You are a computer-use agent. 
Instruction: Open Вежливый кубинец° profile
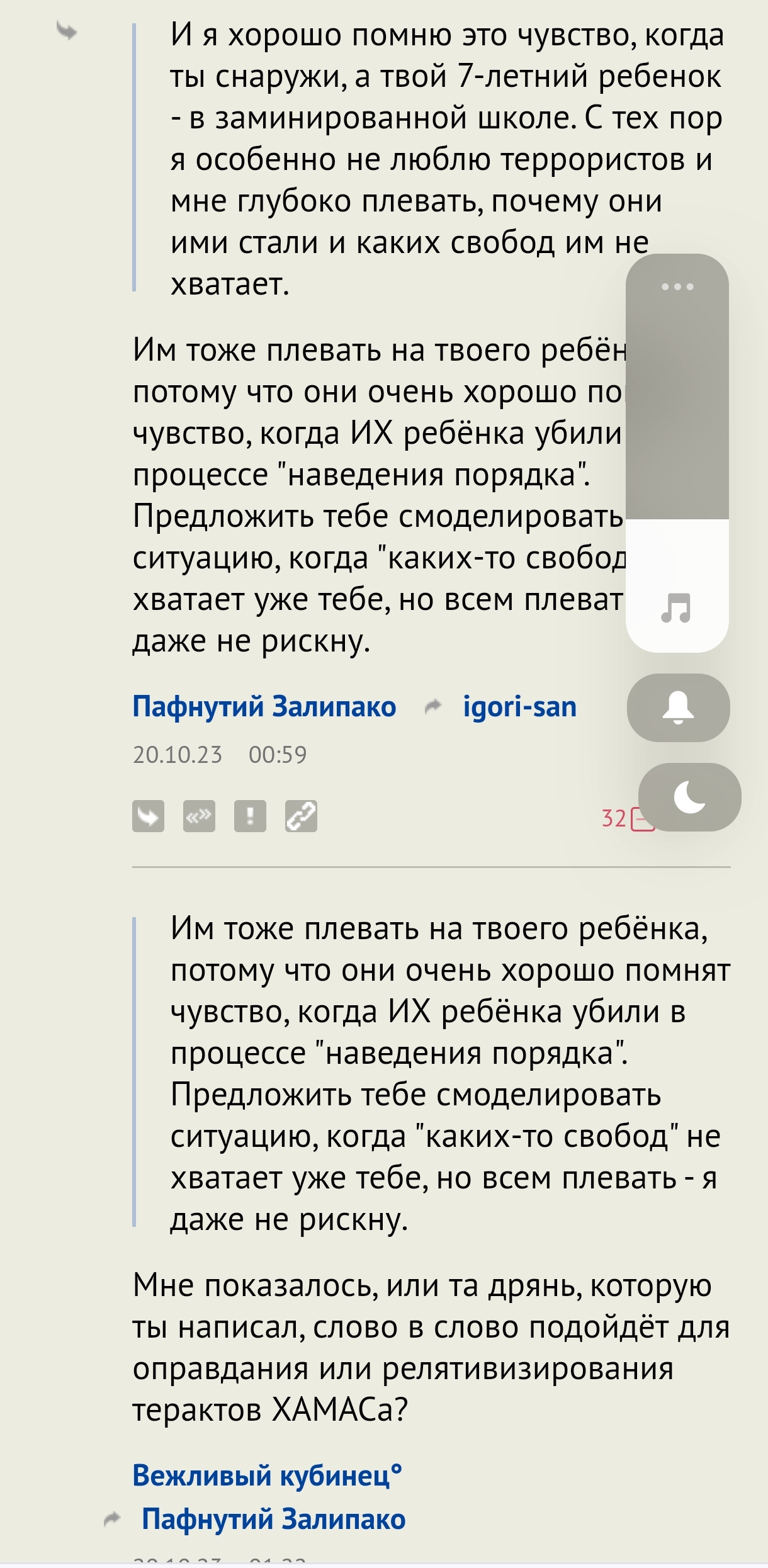click(x=267, y=1475)
